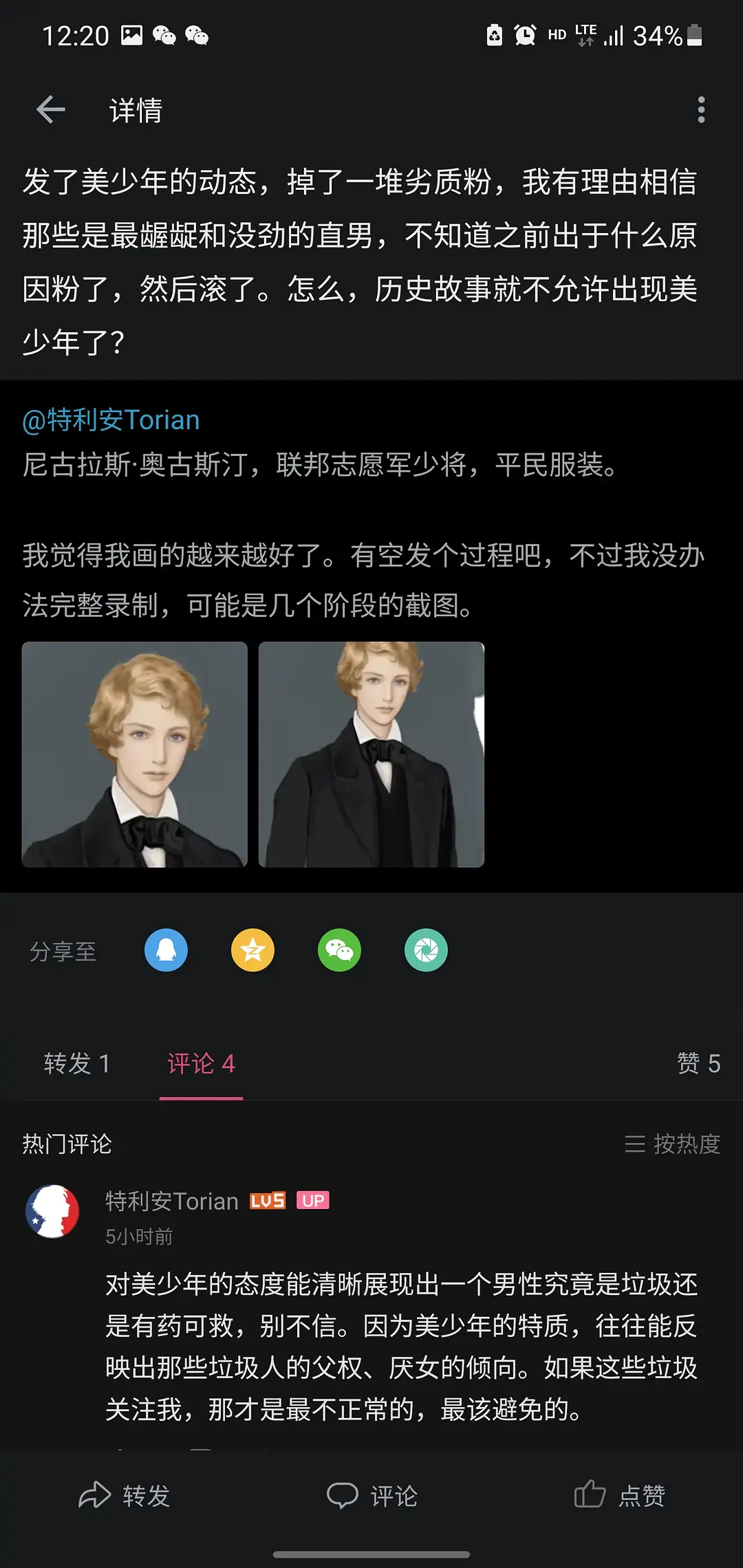Open 特利安Torian's profile avatar in comments
The height and width of the screenshot is (1568, 743).
(52, 1212)
